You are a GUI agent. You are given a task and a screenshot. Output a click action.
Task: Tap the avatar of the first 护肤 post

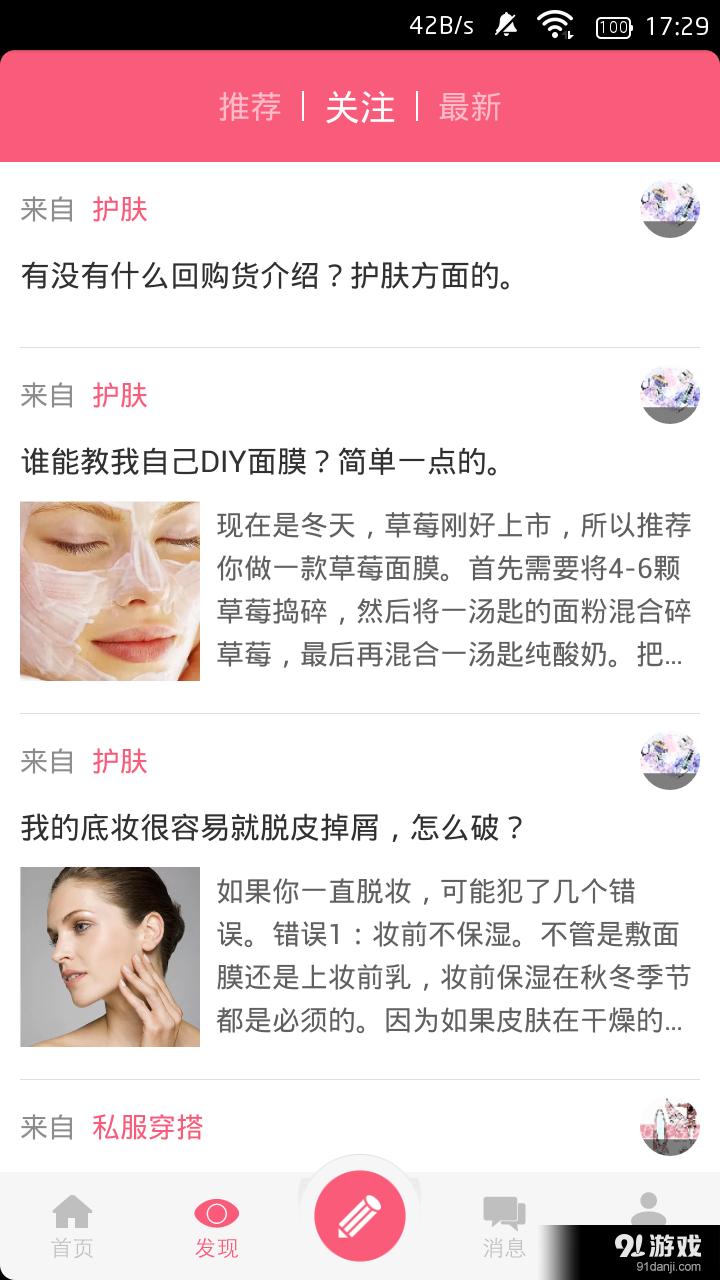click(669, 208)
